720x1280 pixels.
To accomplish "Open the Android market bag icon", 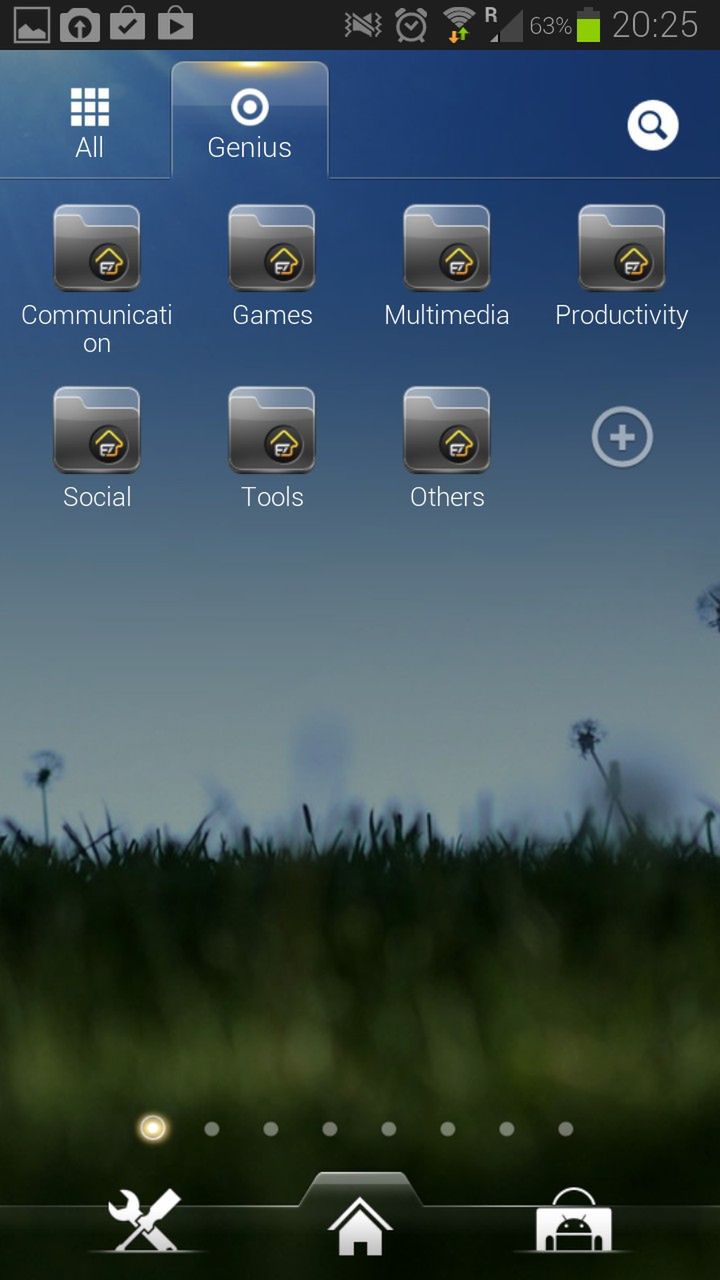I will click(573, 1222).
